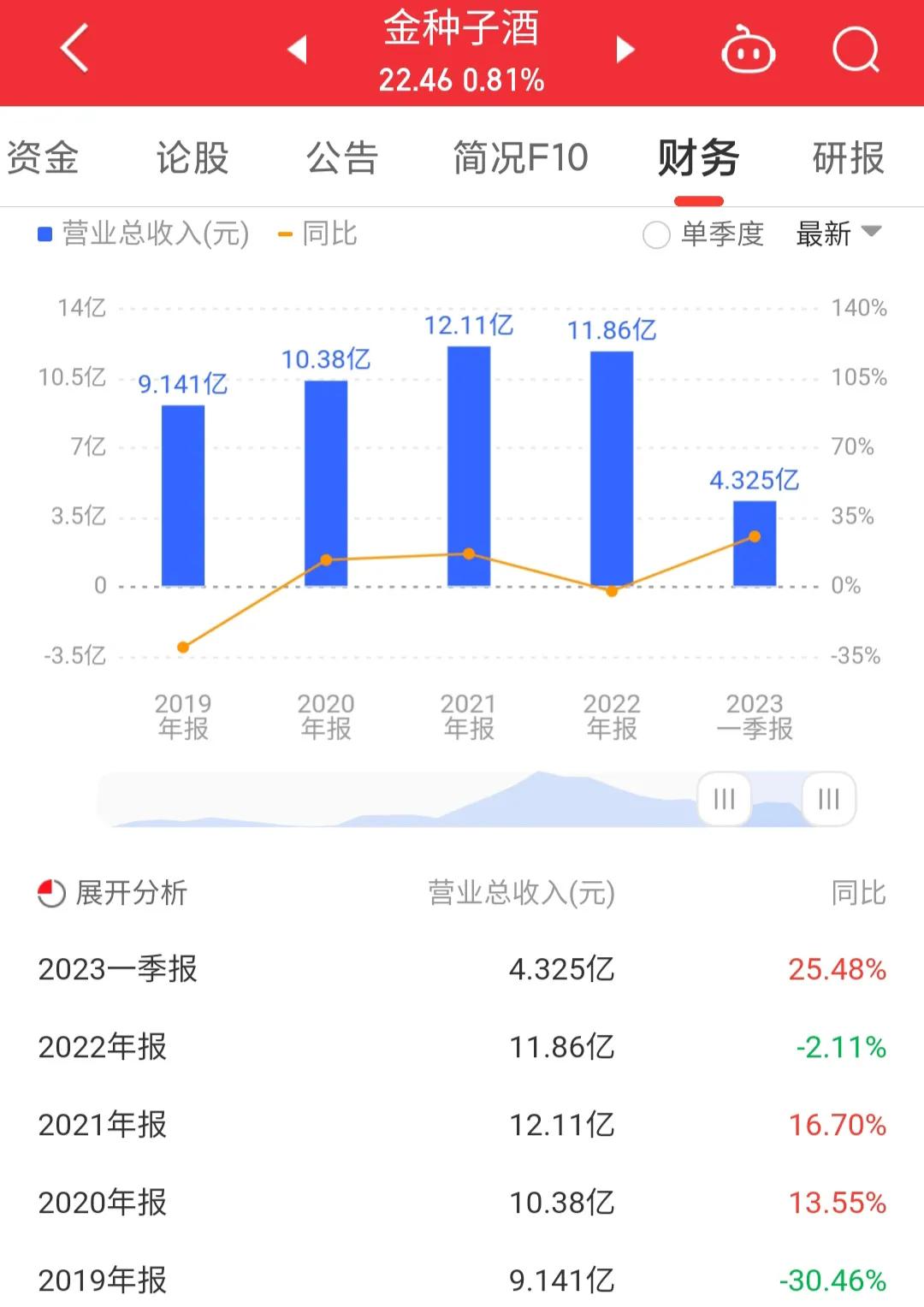The image size is (924, 1307).
Task: Click the blue 营业总收入 legend marker
Action: click(43, 233)
